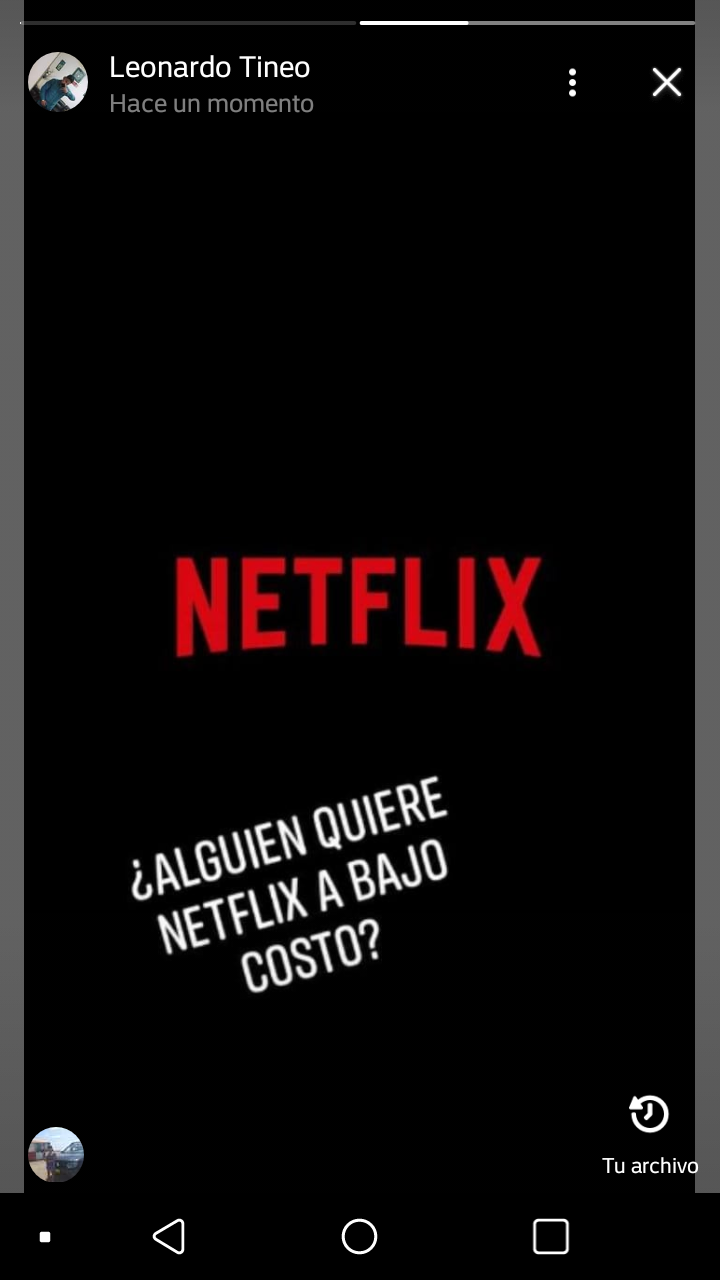The image size is (720, 1280).
Task: Tap the small indicator on the navigation bar
Action: pyautogui.click(x=43, y=1237)
